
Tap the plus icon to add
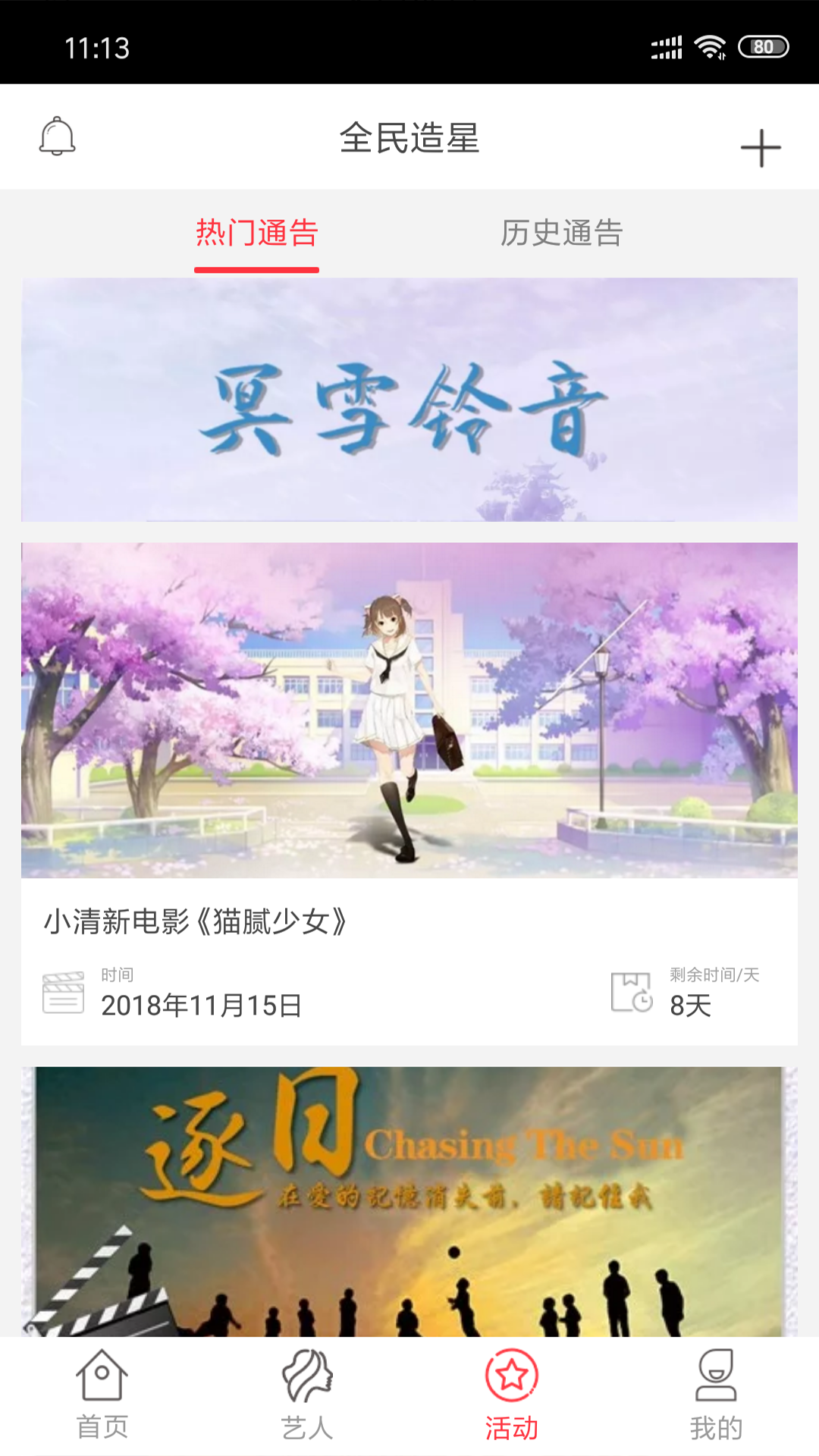tap(760, 147)
